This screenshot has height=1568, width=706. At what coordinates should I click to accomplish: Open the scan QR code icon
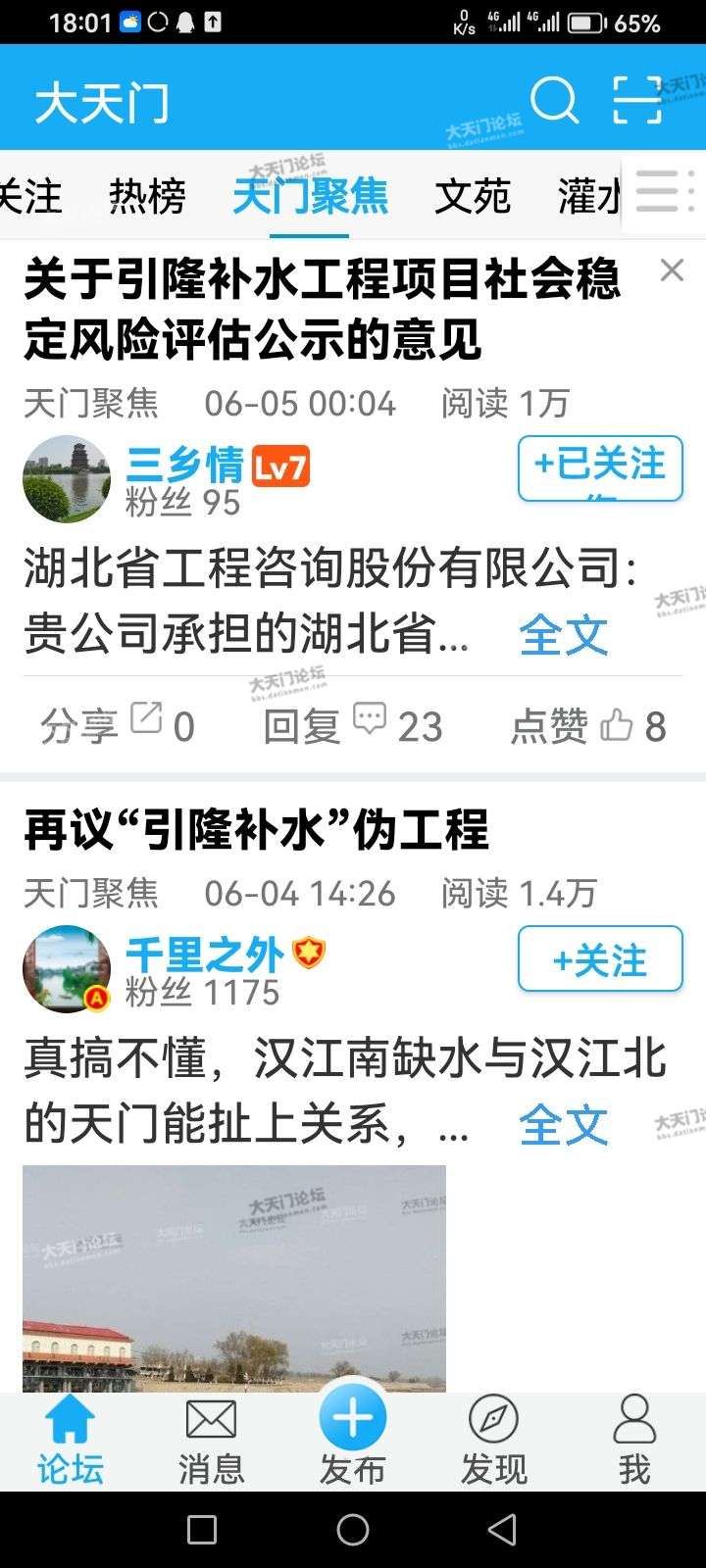coord(637,101)
